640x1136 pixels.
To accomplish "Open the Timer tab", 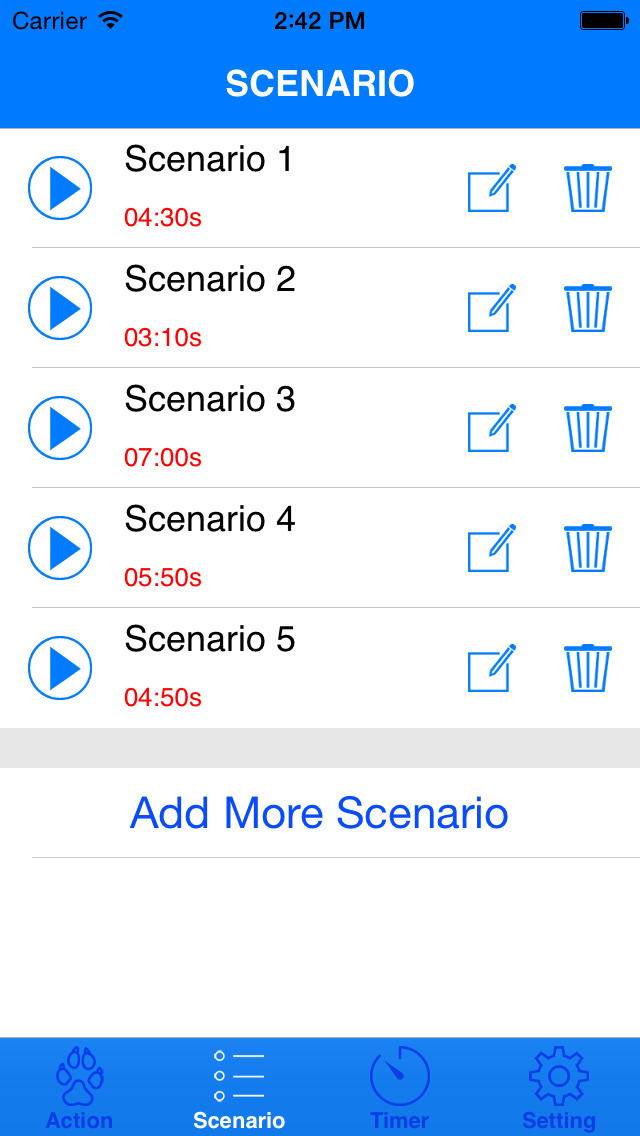I will [399, 1087].
